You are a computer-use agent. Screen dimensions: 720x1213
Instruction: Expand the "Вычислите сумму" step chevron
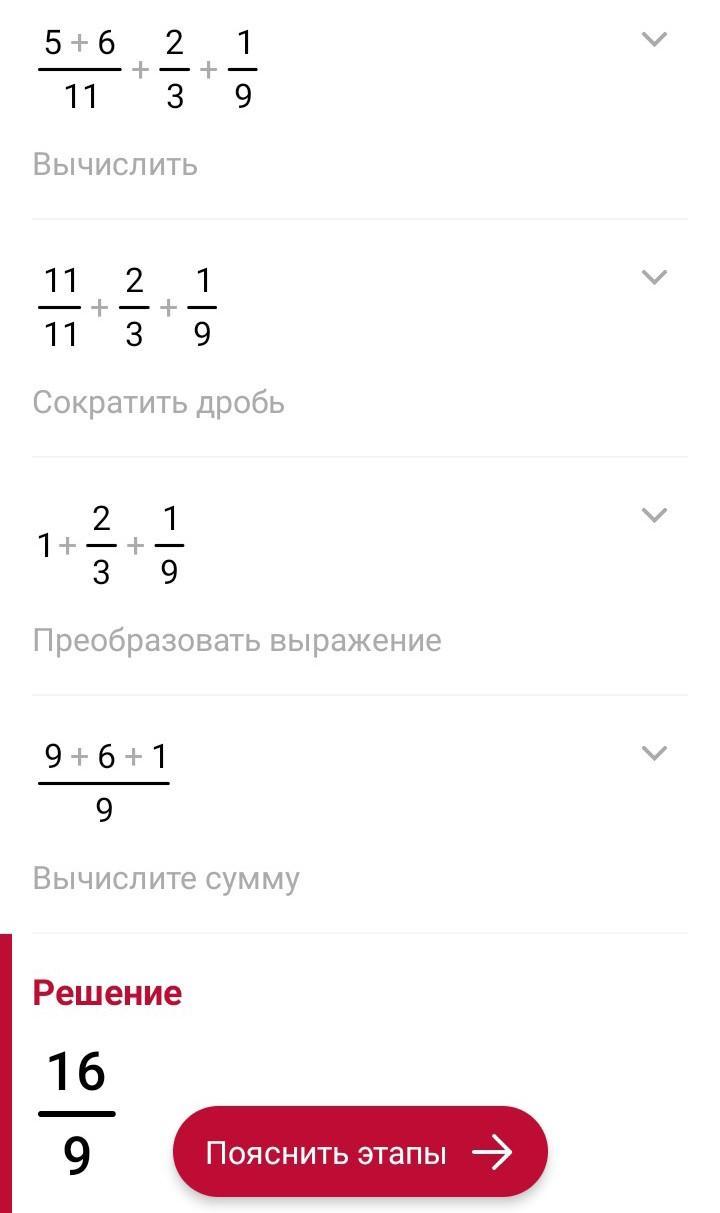pos(654,753)
